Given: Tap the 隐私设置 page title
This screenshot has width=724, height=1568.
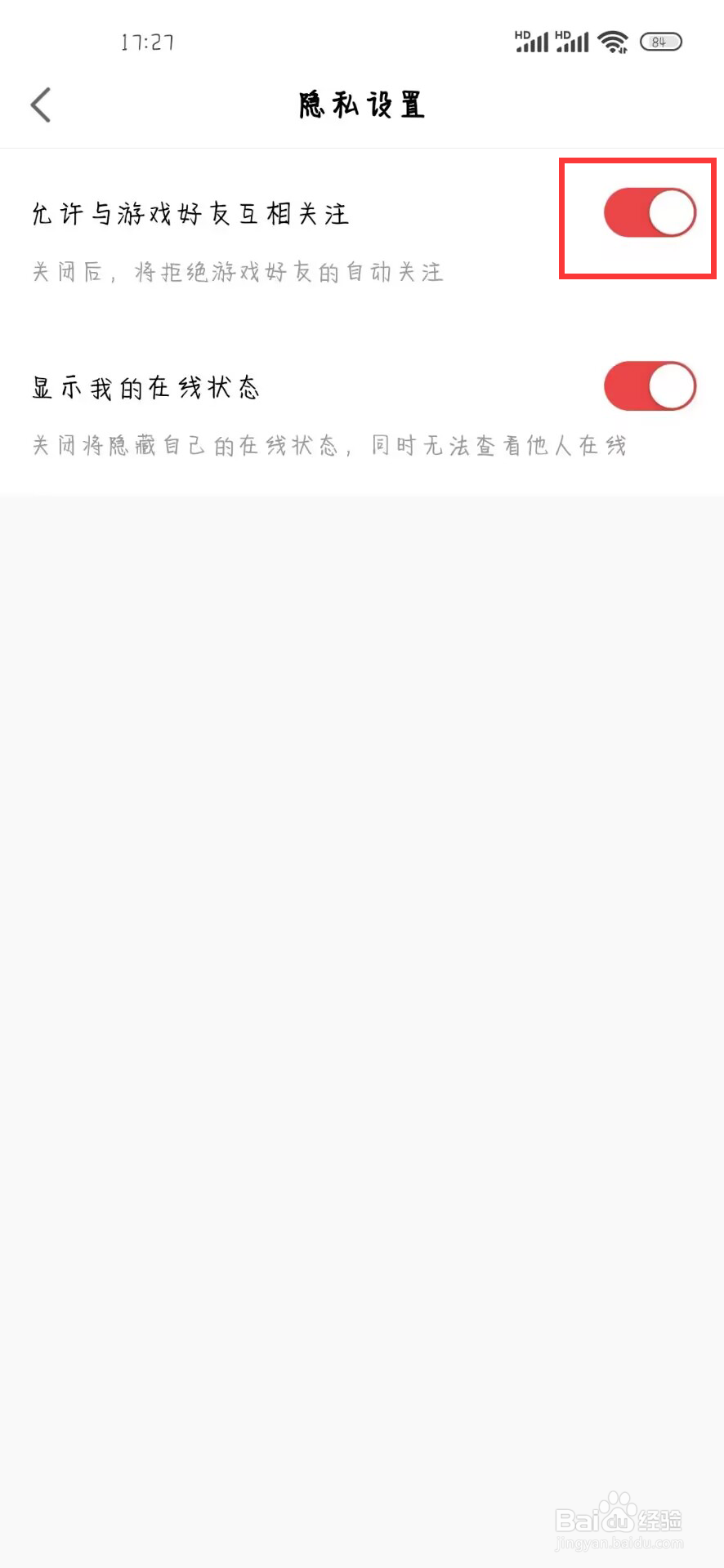Looking at the screenshot, I should (x=360, y=105).
